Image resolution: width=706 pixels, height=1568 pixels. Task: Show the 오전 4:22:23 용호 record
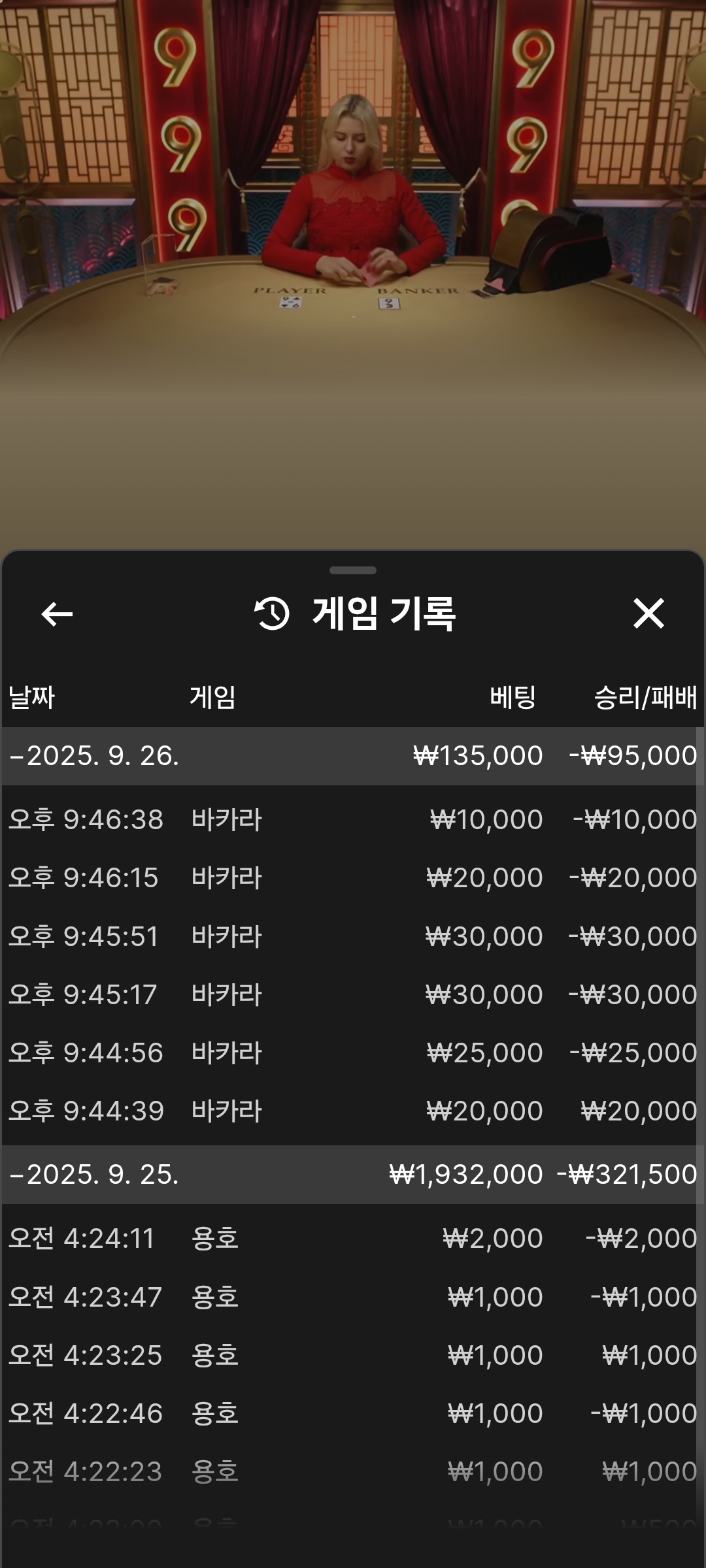click(x=352, y=1471)
